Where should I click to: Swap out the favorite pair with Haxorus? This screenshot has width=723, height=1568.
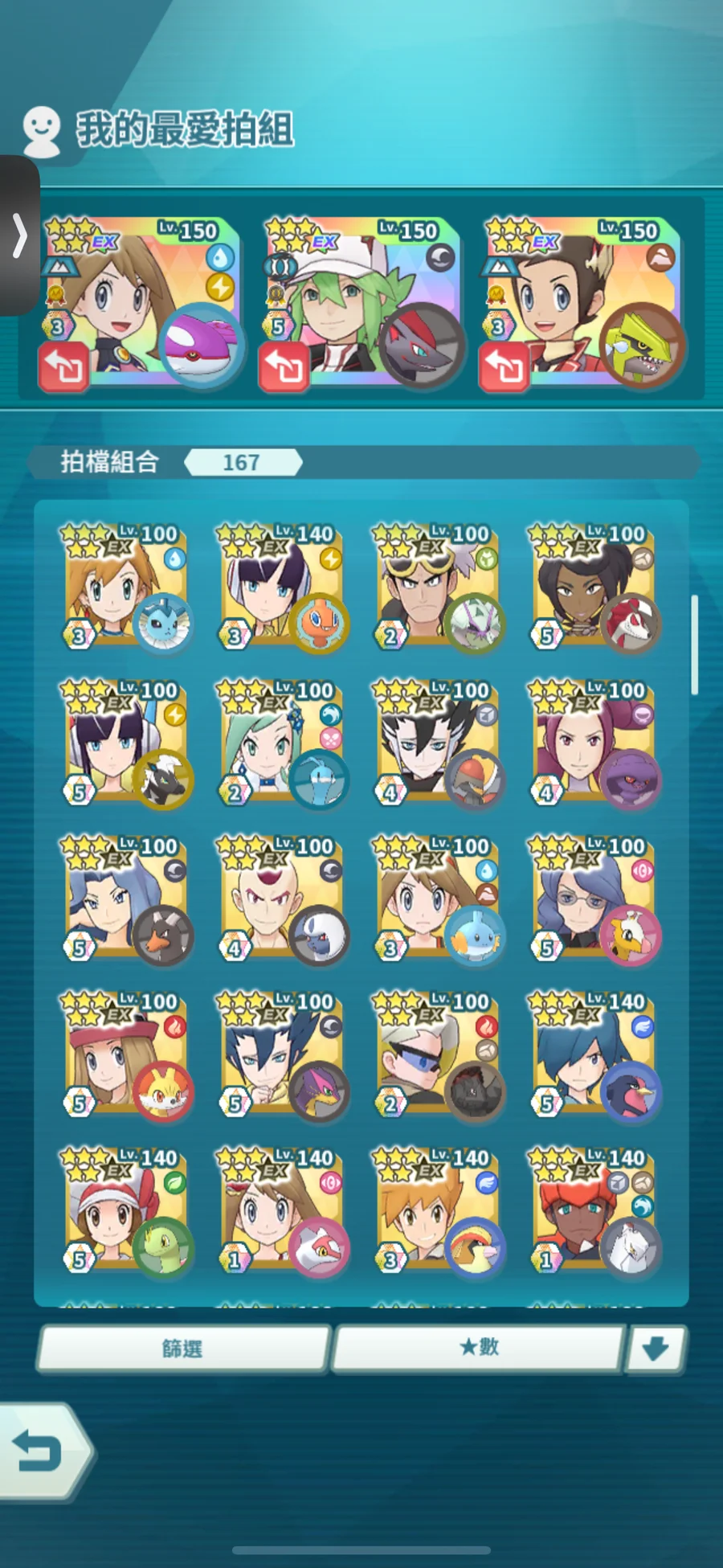[504, 368]
